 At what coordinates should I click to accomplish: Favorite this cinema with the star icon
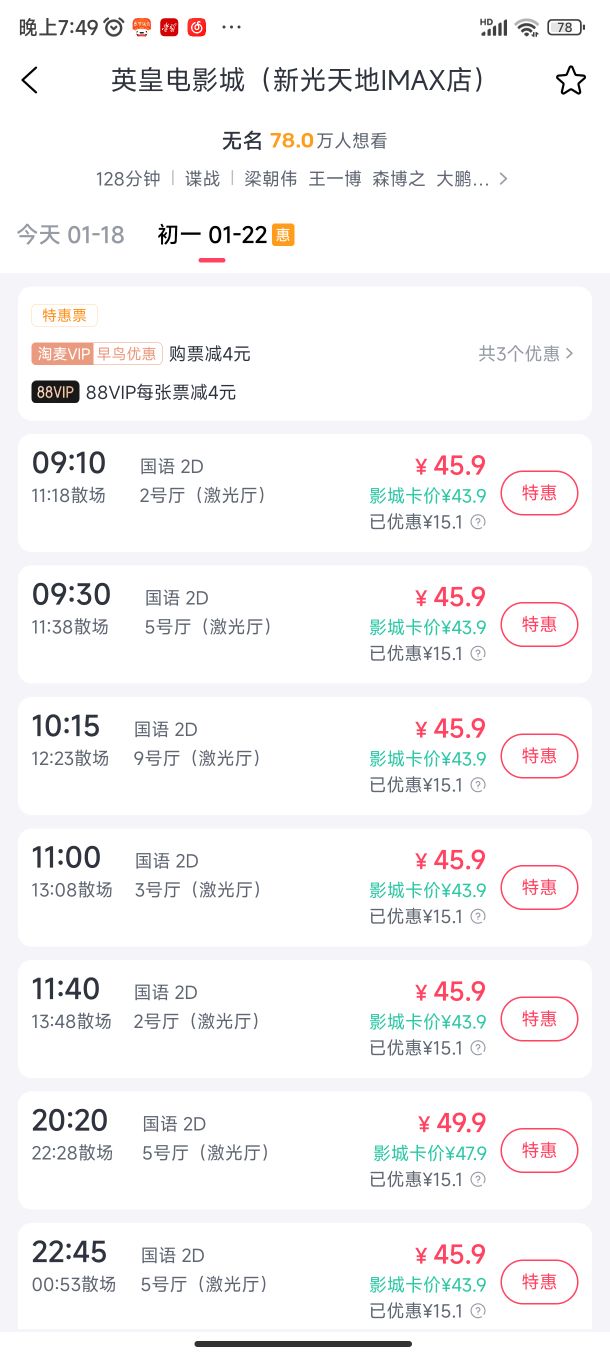pos(570,81)
